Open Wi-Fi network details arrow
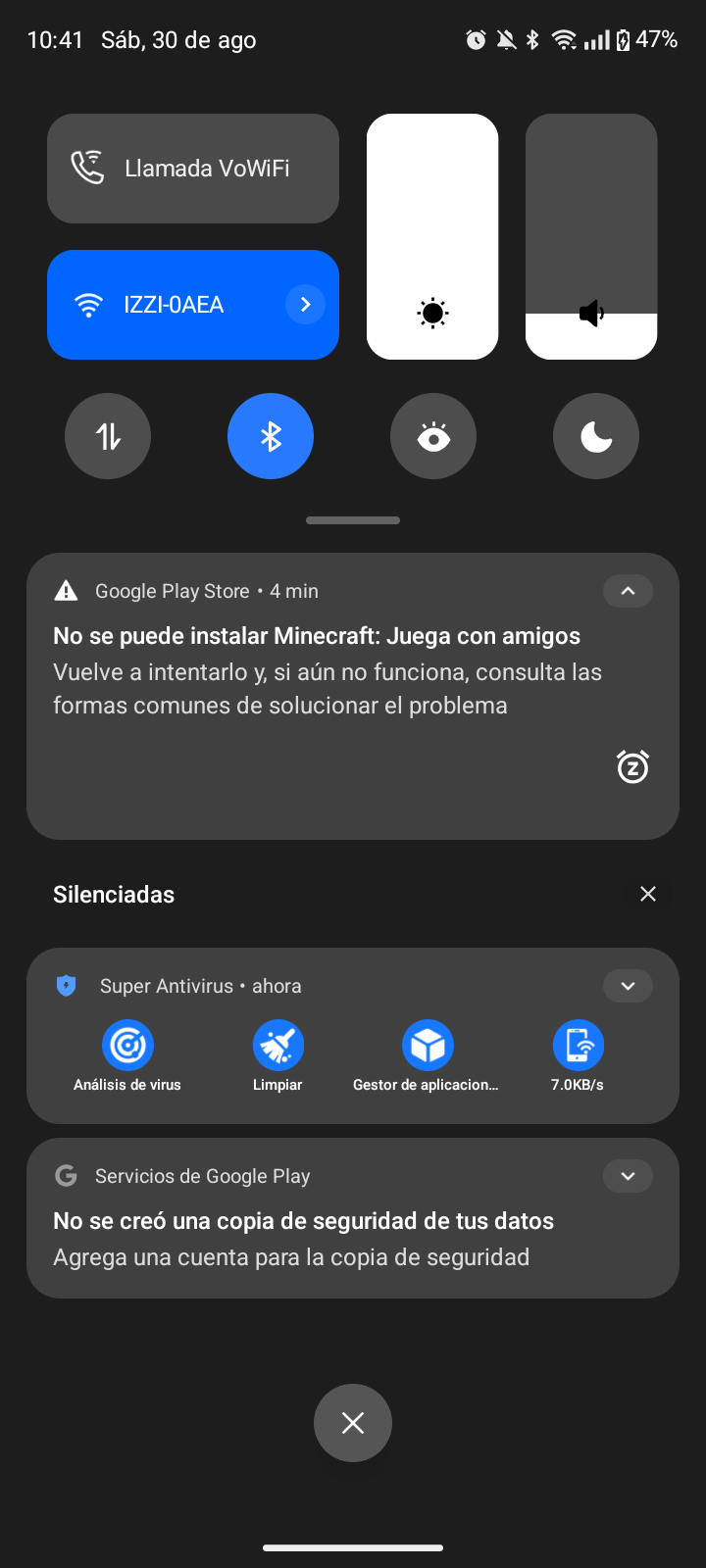Viewport: 706px width, 1568px height. (x=305, y=305)
